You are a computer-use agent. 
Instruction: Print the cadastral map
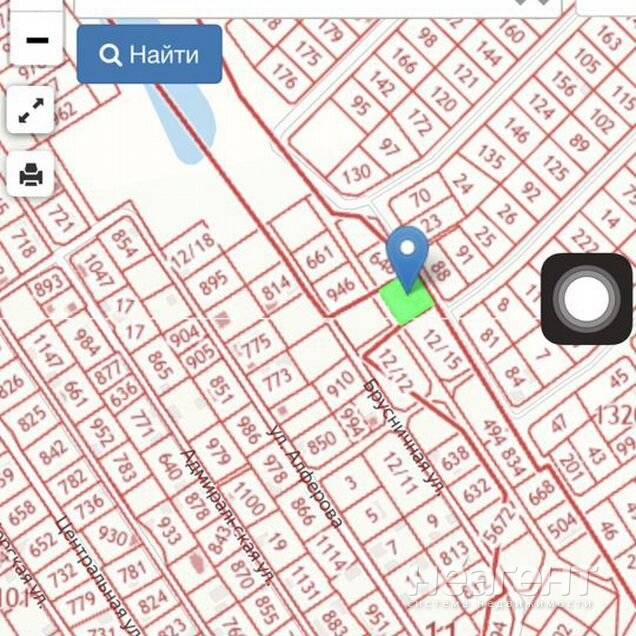(31, 175)
